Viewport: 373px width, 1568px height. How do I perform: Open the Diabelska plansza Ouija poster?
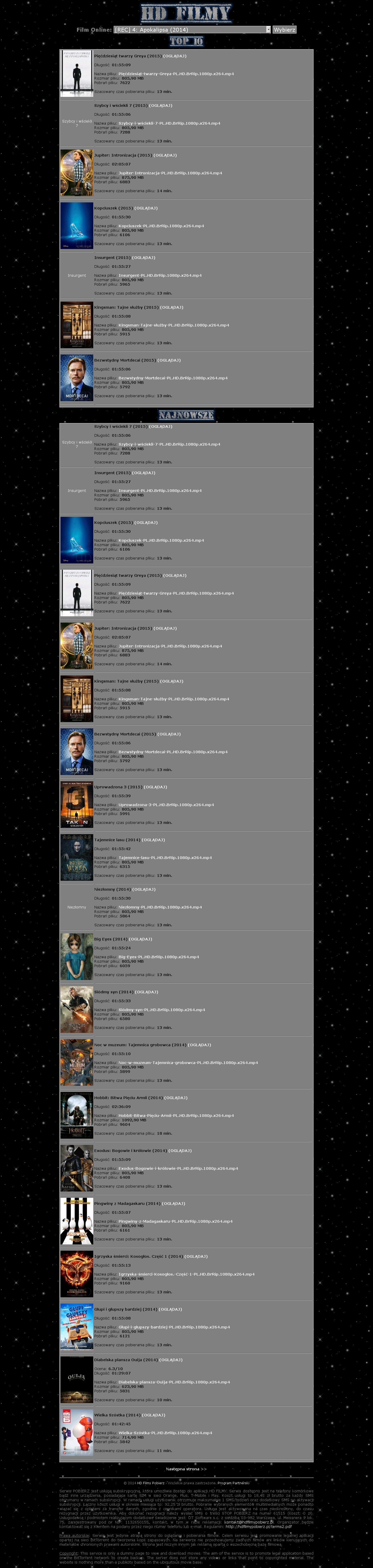coord(77,1380)
